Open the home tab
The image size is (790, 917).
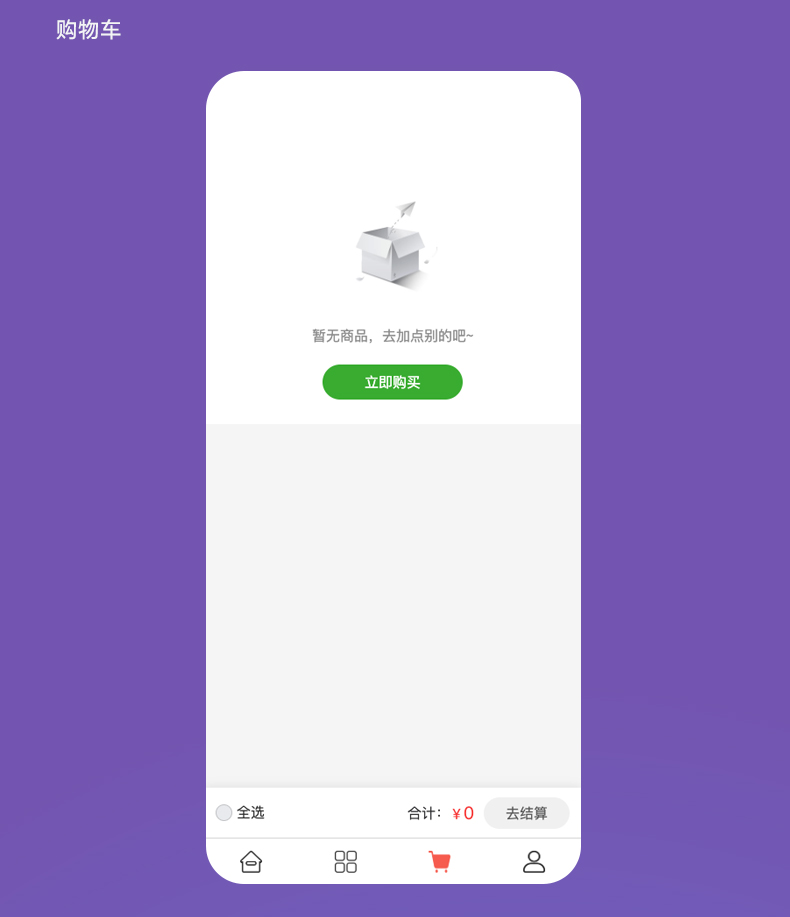[251, 861]
